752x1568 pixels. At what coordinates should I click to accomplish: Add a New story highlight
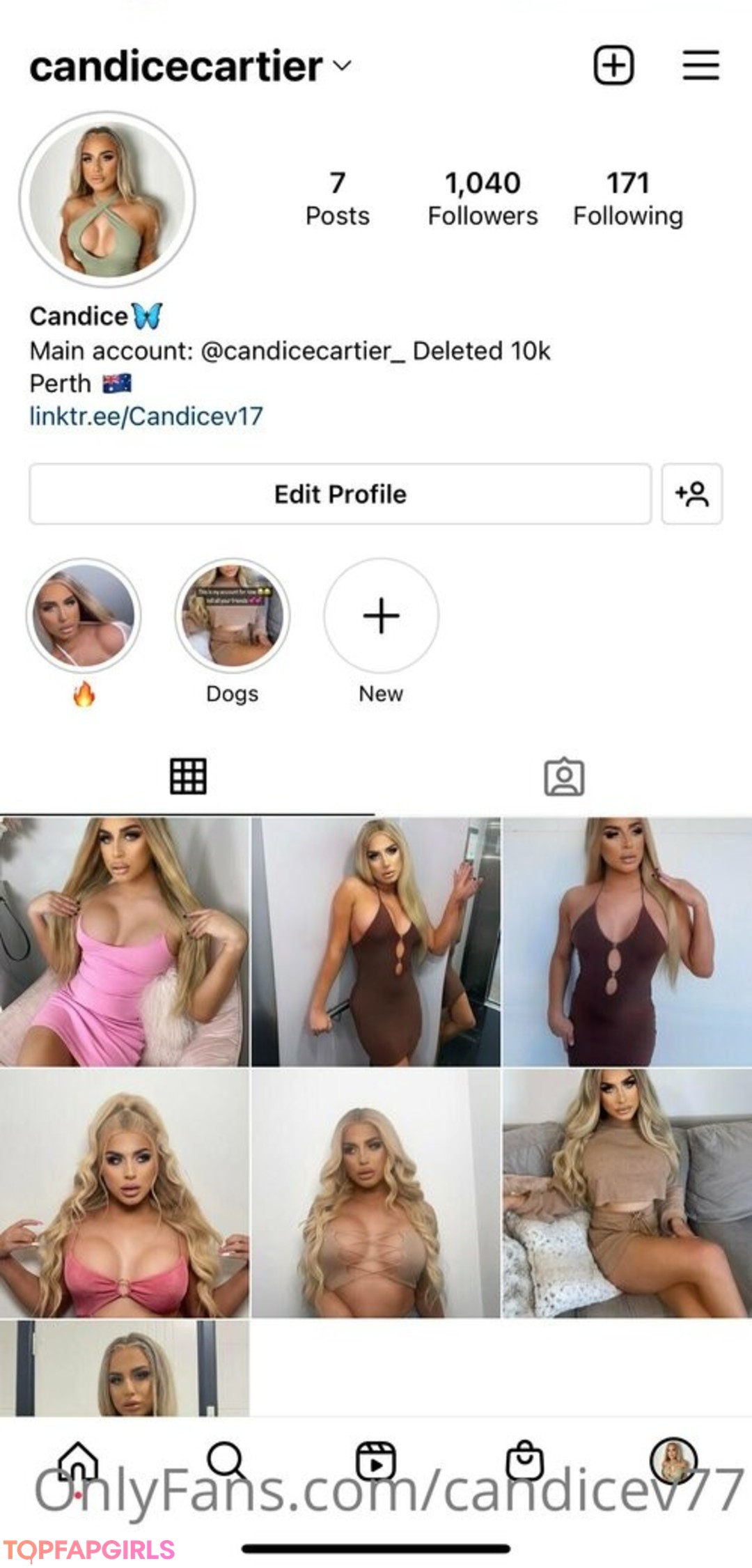[x=381, y=616]
